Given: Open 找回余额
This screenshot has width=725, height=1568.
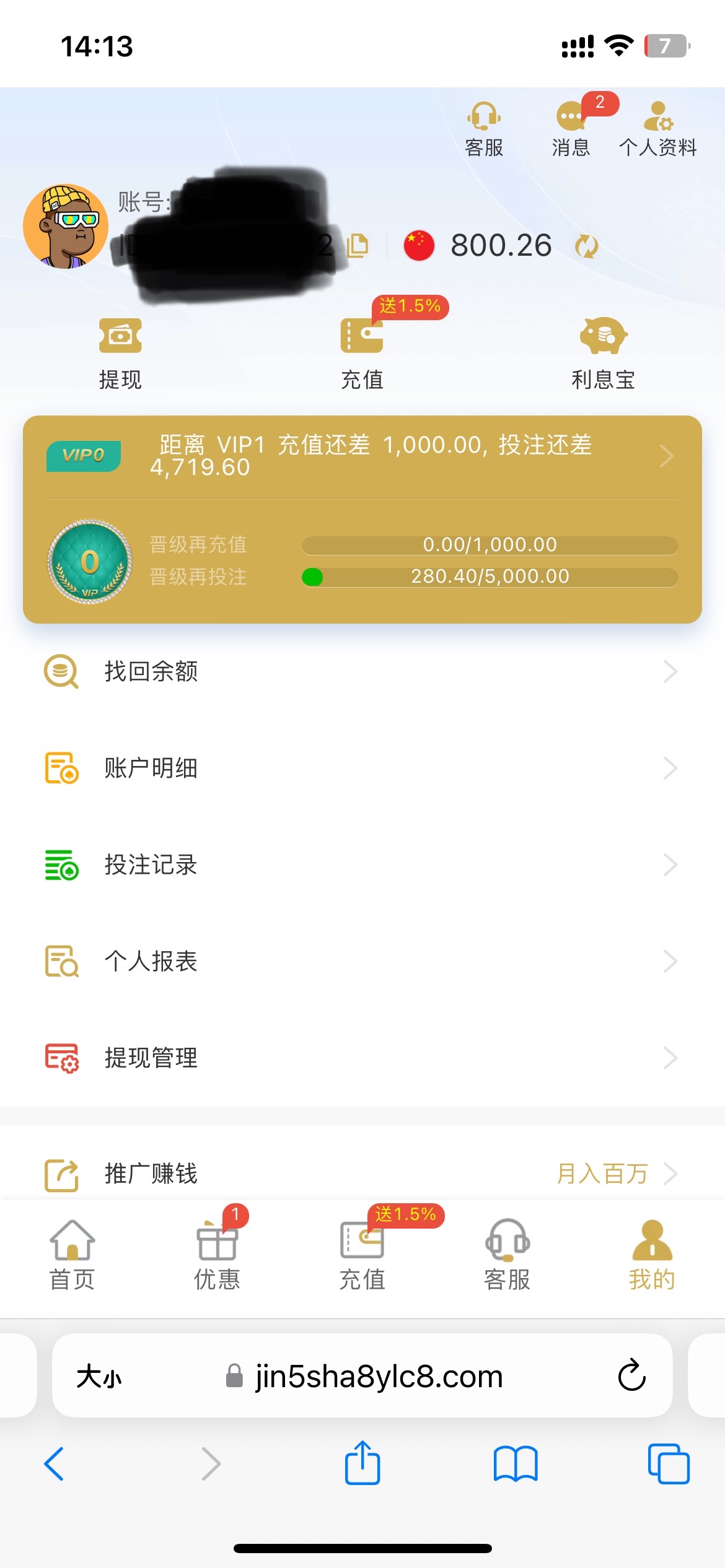Looking at the screenshot, I should pyautogui.click(x=362, y=671).
